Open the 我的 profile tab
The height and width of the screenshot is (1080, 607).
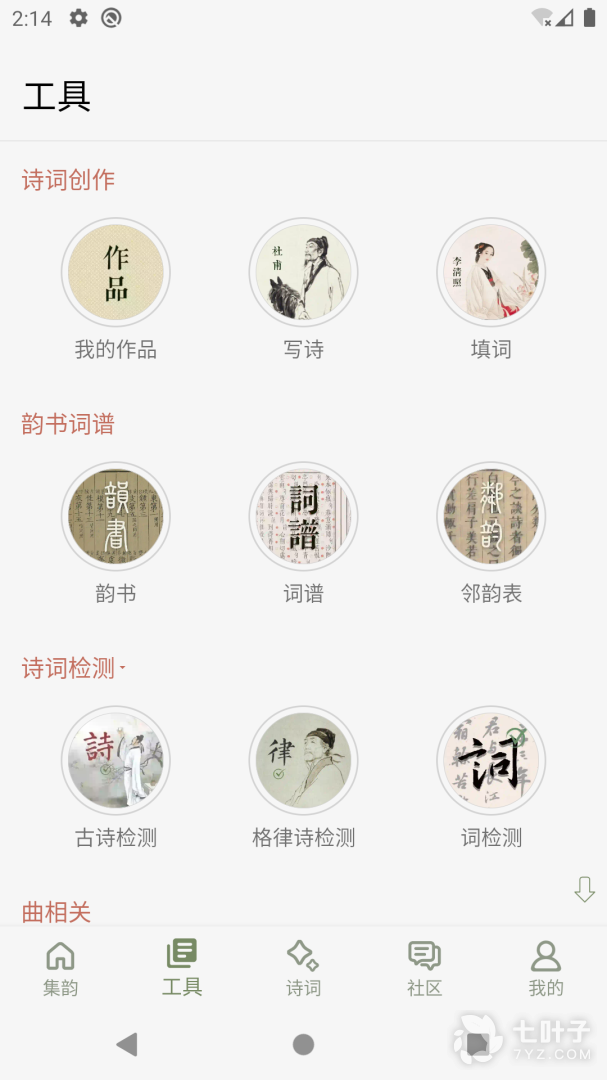point(546,968)
